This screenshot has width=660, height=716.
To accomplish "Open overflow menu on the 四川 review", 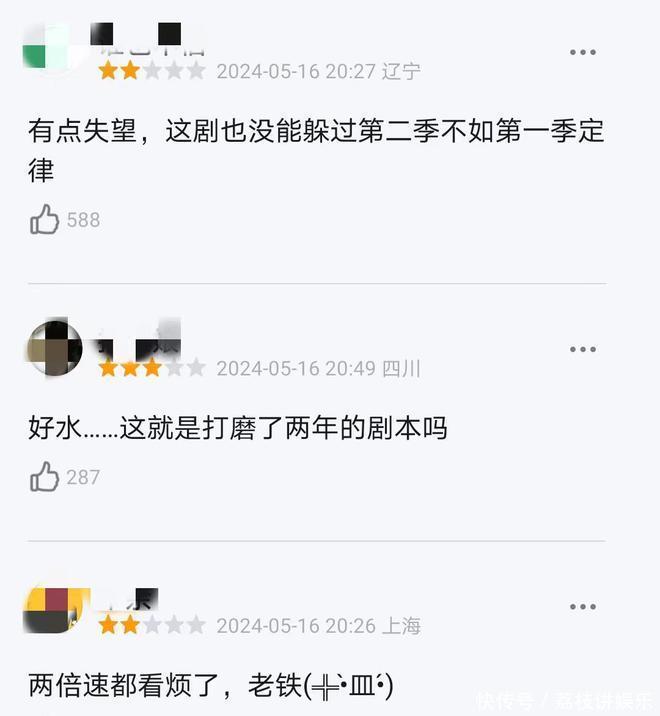I will coord(583,349).
